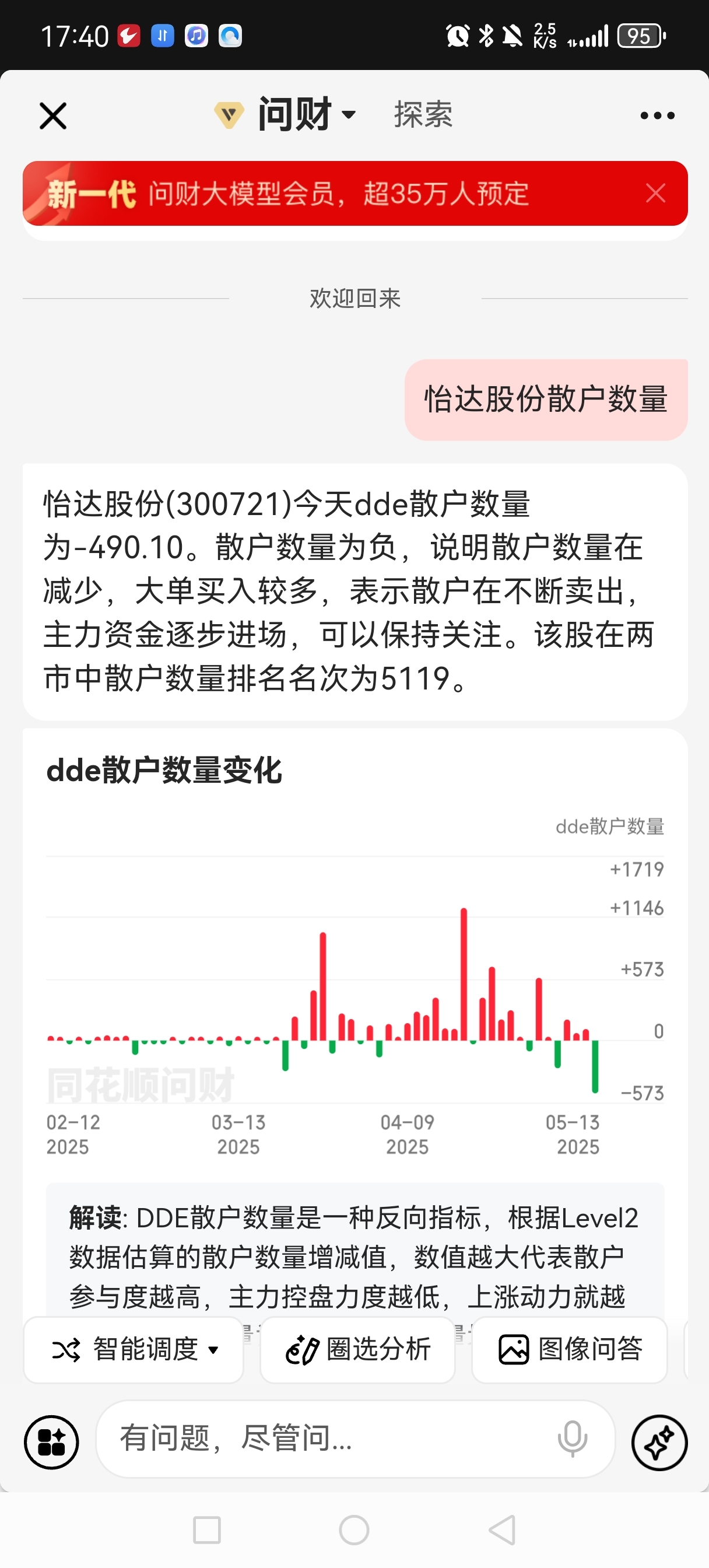Switch to the 探索 tab
709x1568 pixels.
(x=423, y=114)
